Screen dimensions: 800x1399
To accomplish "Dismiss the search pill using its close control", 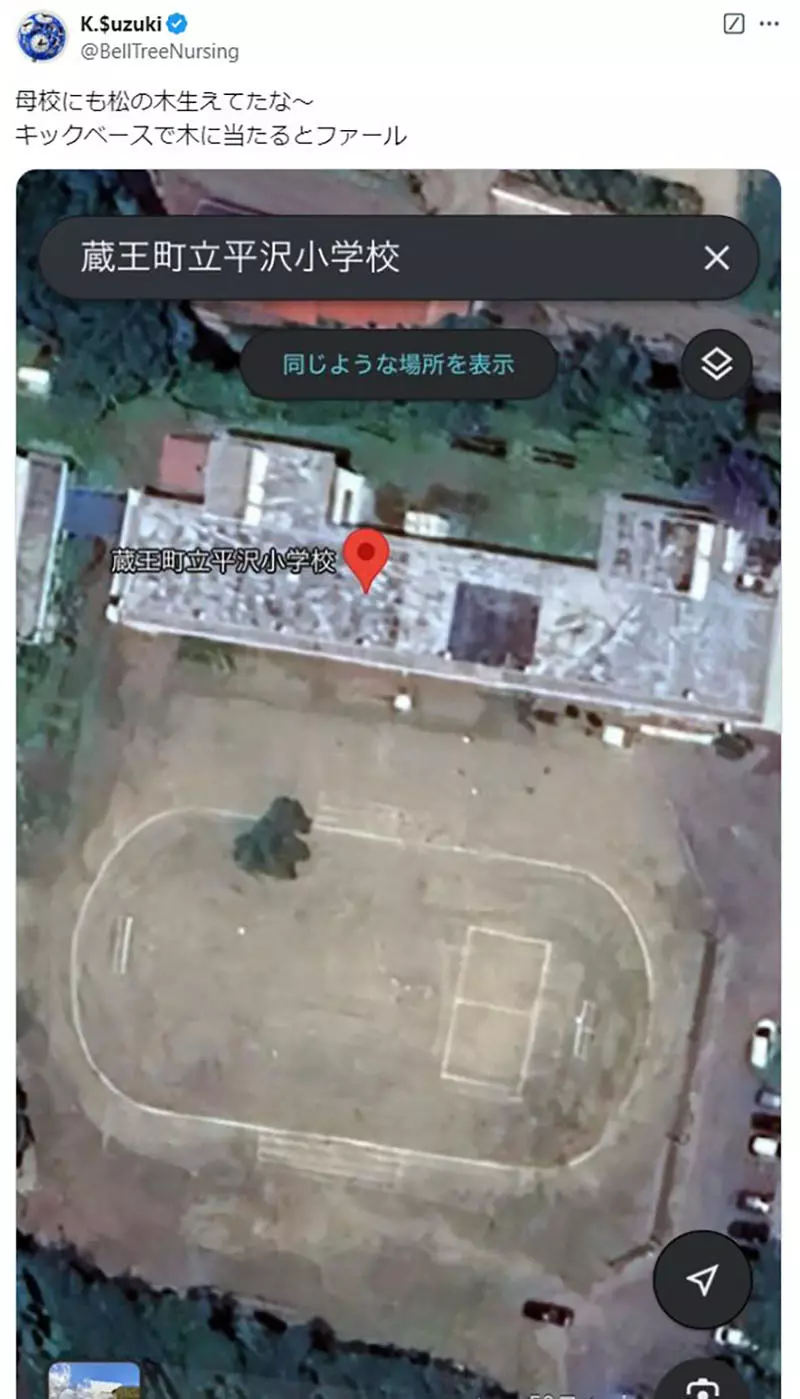I will [716, 258].
